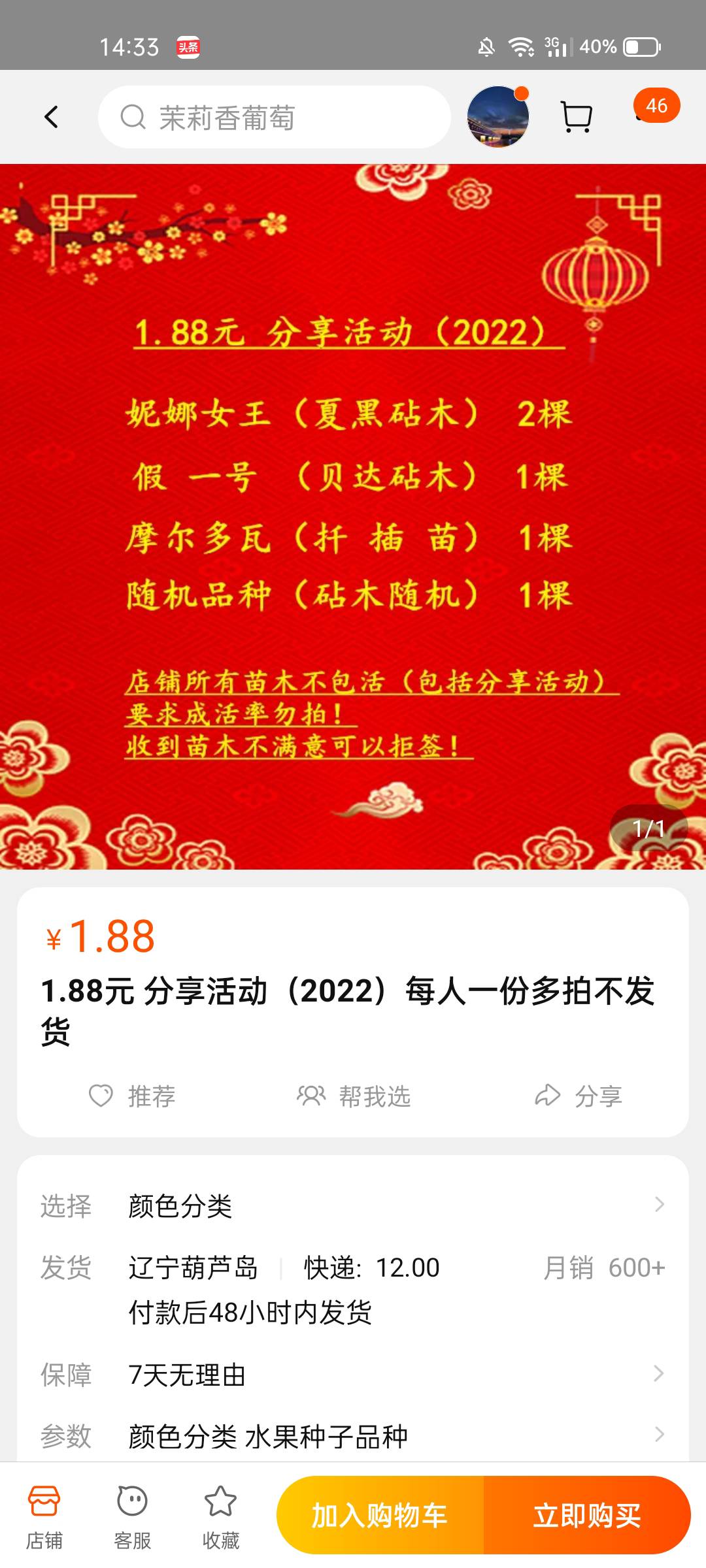Tap 加入购物车 to add to cart

pos(380,1515)
